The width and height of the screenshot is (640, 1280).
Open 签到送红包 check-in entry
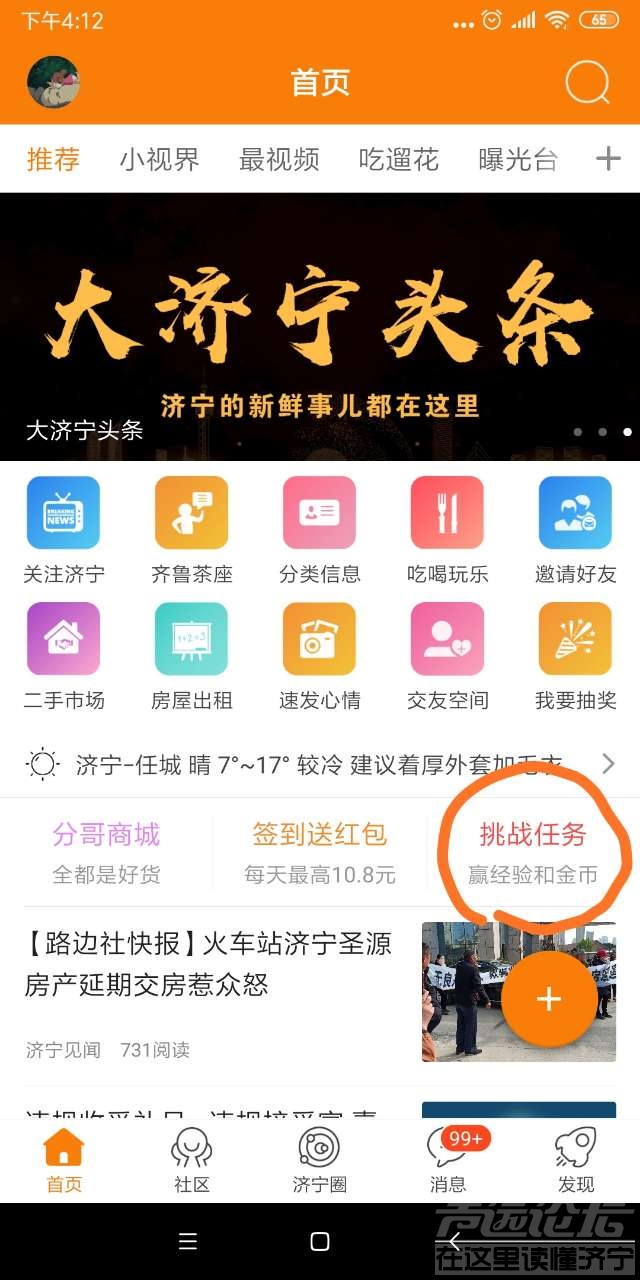[x=320, y=852]
